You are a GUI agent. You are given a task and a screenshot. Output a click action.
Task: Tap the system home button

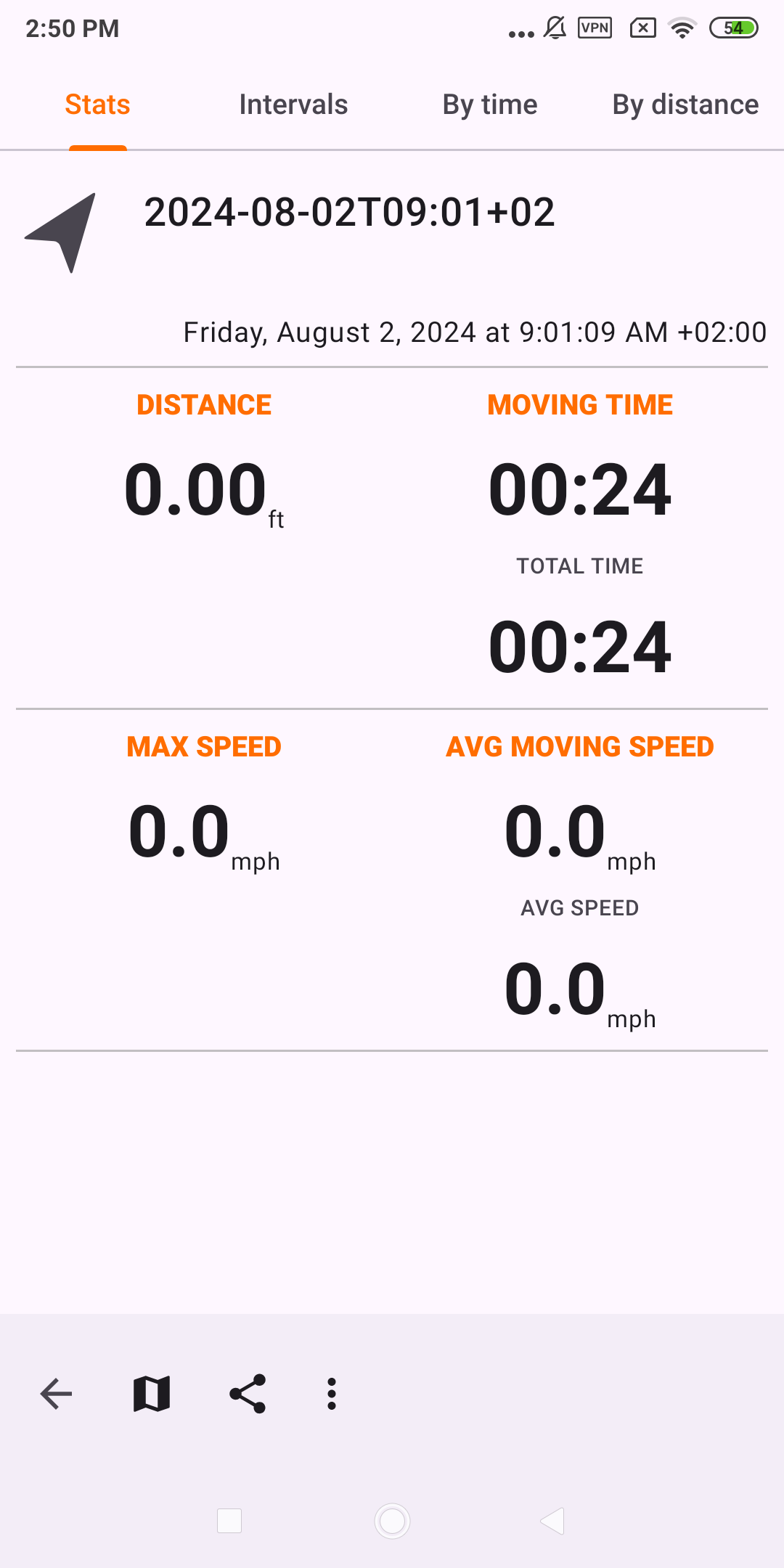(392, 1521)
